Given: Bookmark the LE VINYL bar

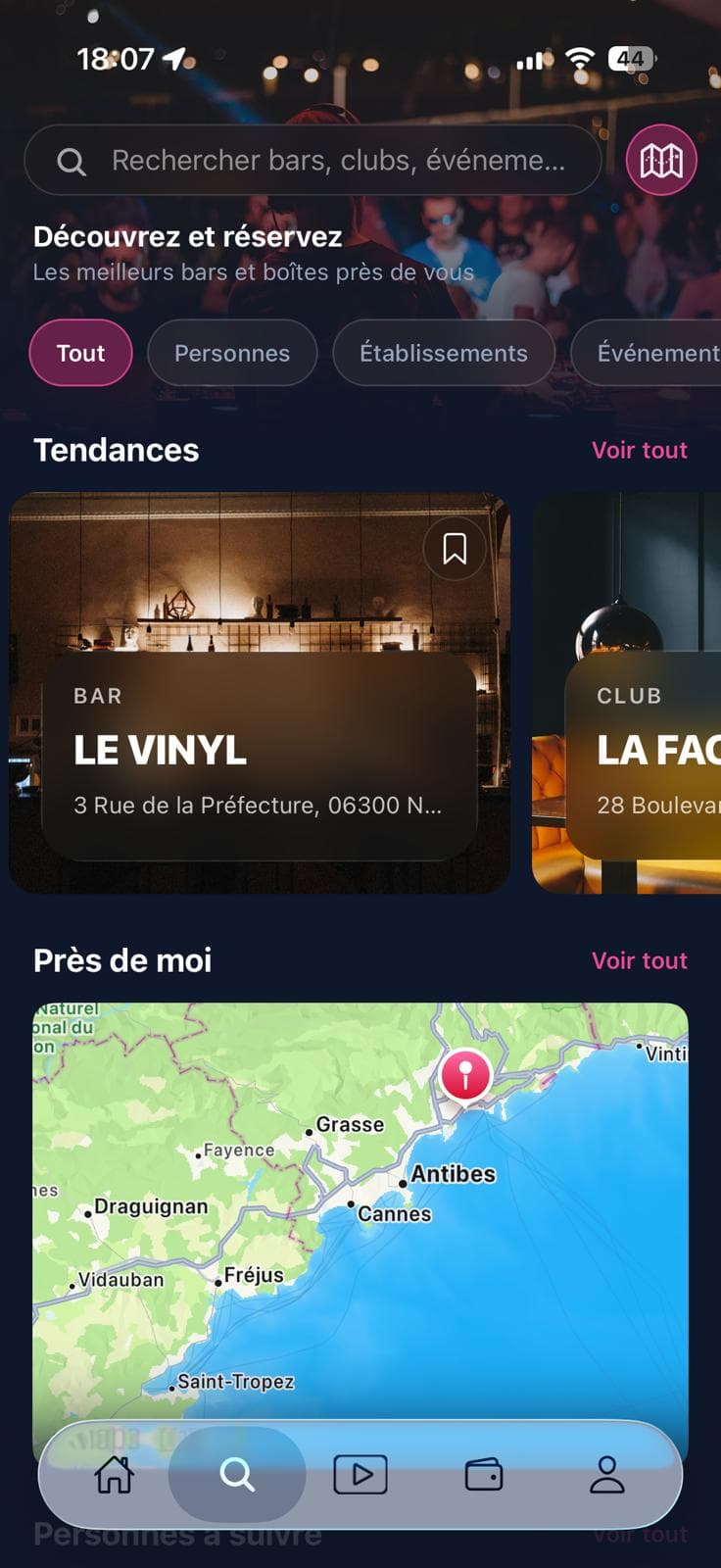Looking at the screenshot, I should click(x=453, y=549).
